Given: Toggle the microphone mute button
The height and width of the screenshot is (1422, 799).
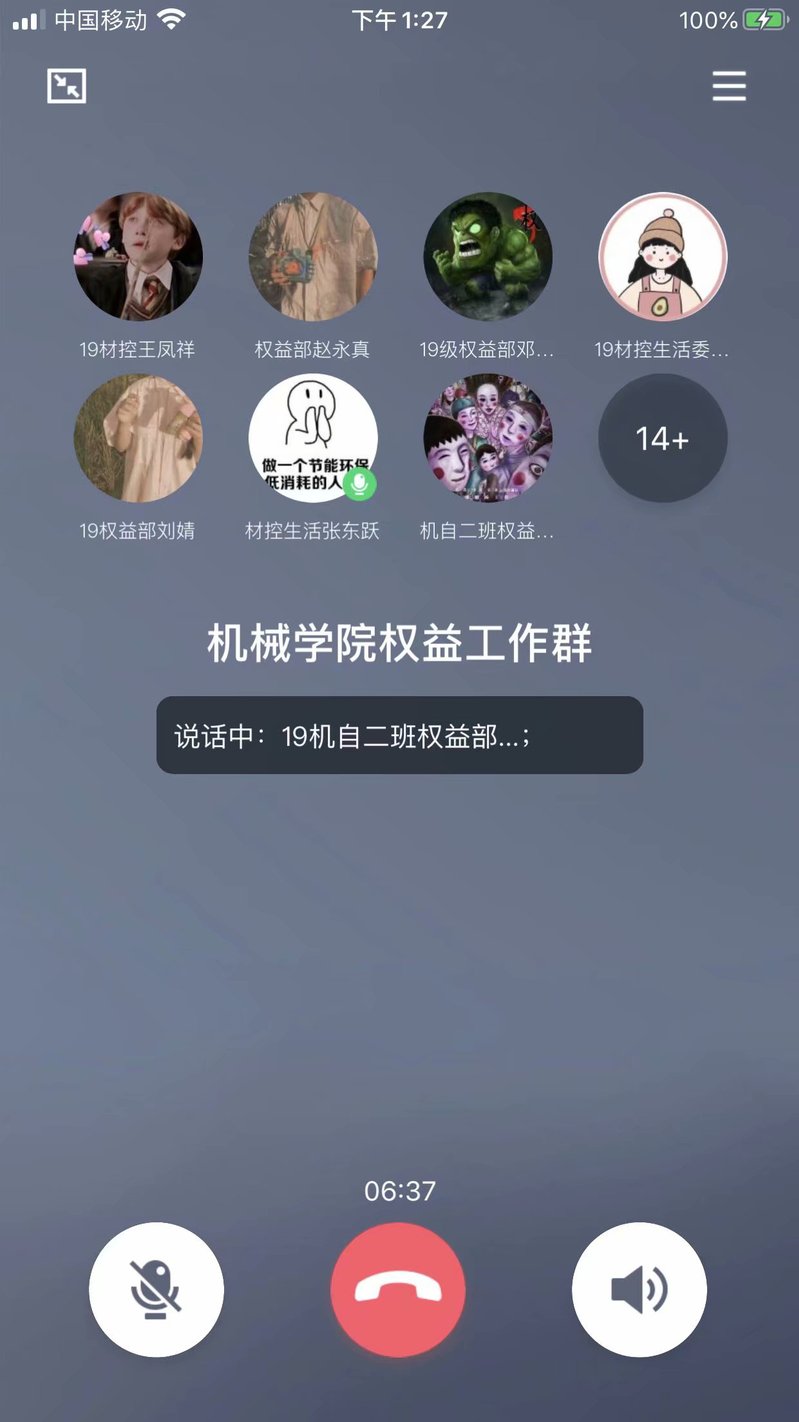Looking at the screenshot, I should click(x=156, y=1289).
